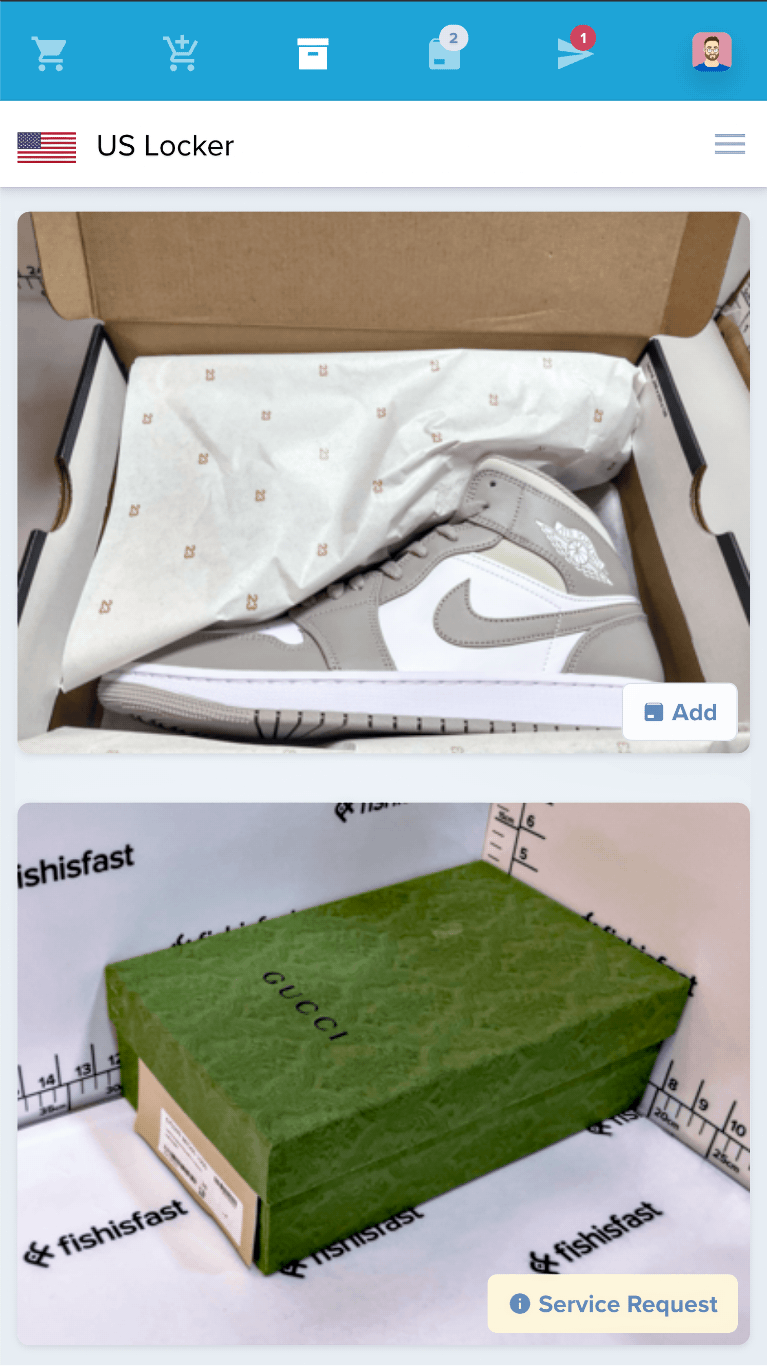The height and width of the screenshot is (1366, 767).
Task: Open the add-to-cart icon in the top bar
Action: point(181,53)
